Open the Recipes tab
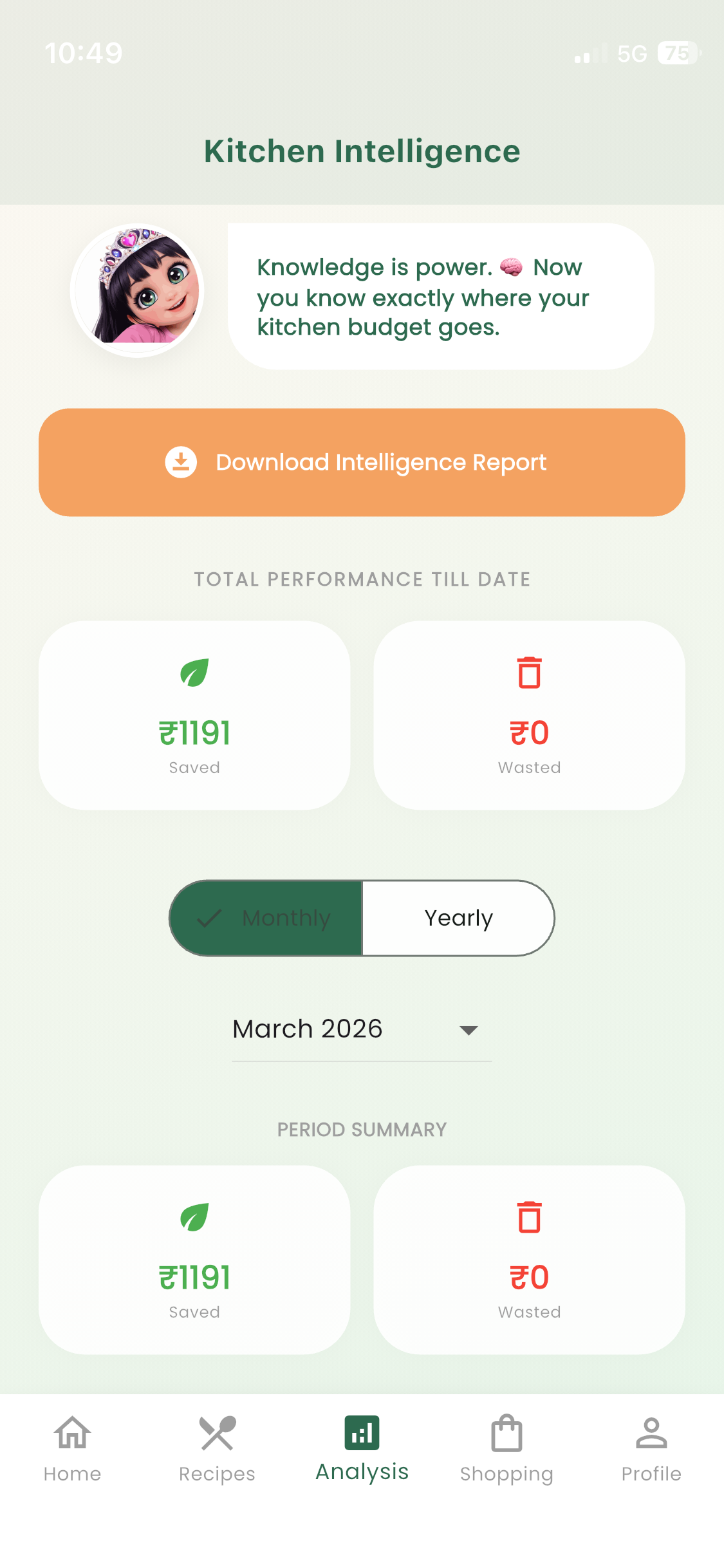Image resolution: width=724 pixels, height=1568 pixels. (217, 1448)
